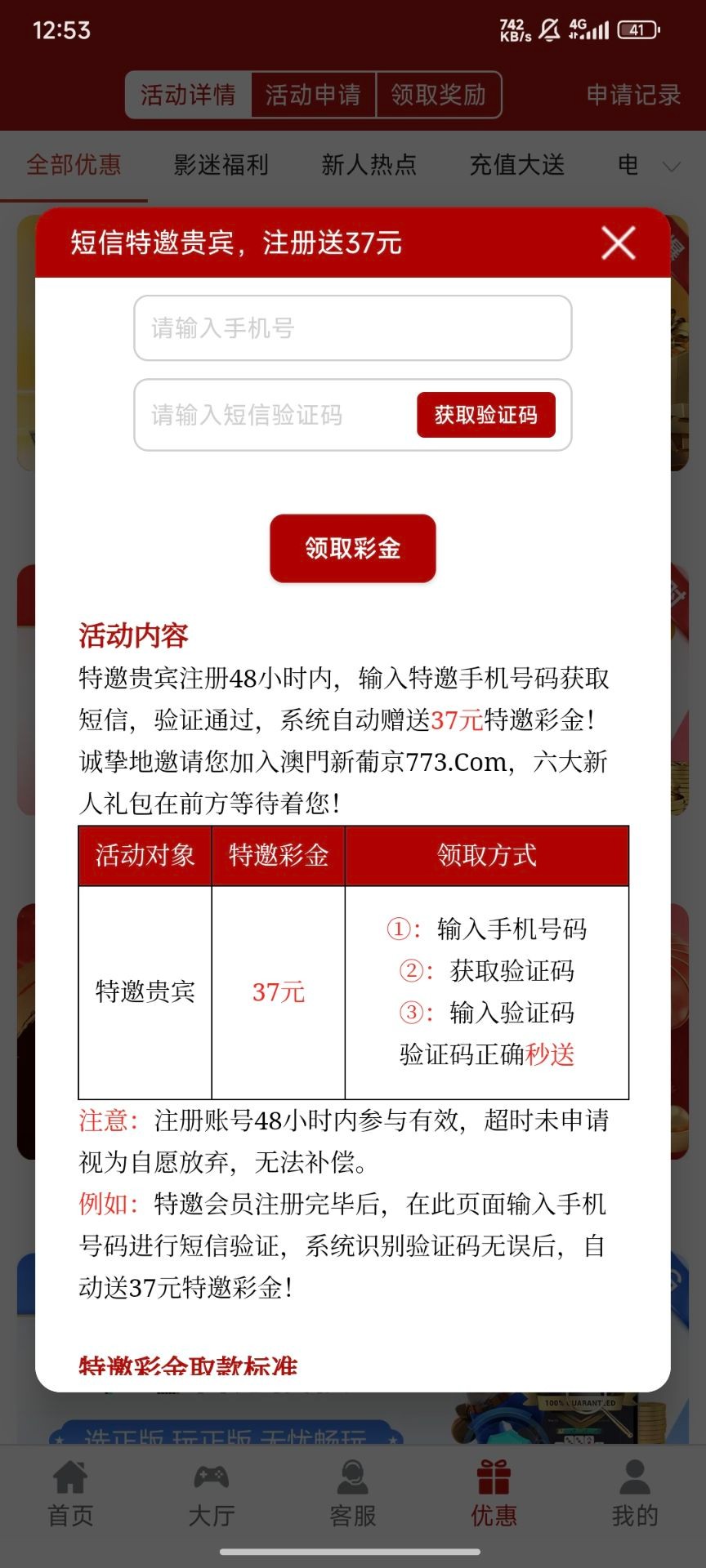The width and height of the screenshot is (706, 1568).
Task: Select the 领取奖励 segment
Action: 439,95
